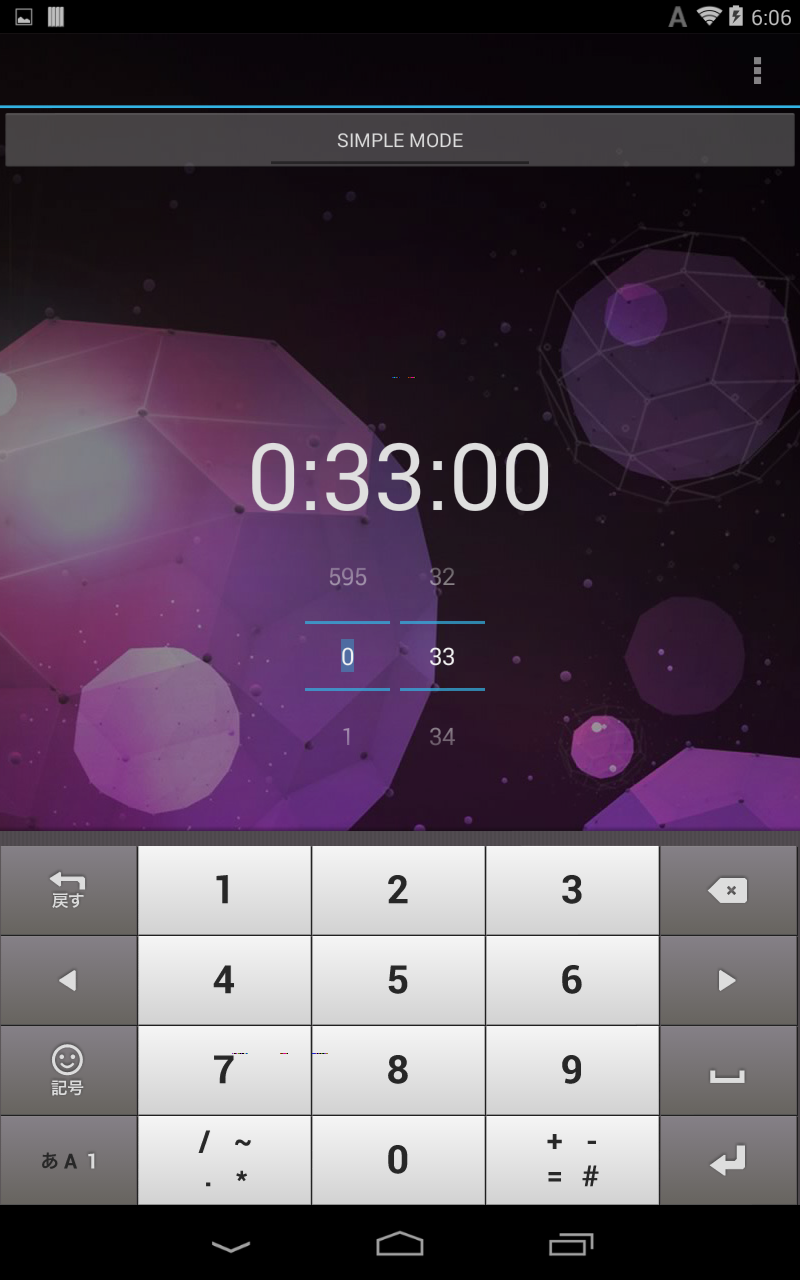Screen dimensions: 800x1280
Task: Move cursor left with the arrow key
Action: 67,980
